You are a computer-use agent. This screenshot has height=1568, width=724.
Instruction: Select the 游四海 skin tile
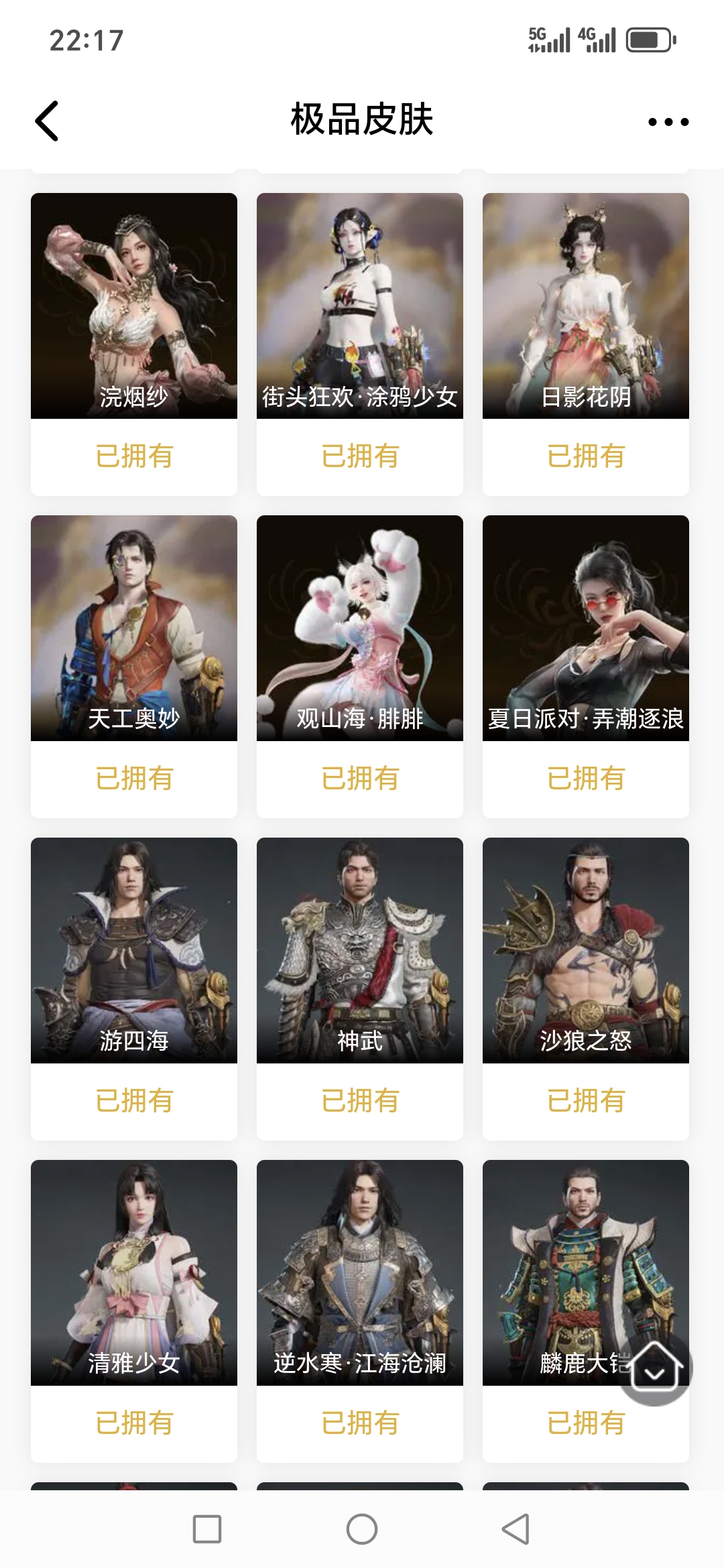(134, 951)
